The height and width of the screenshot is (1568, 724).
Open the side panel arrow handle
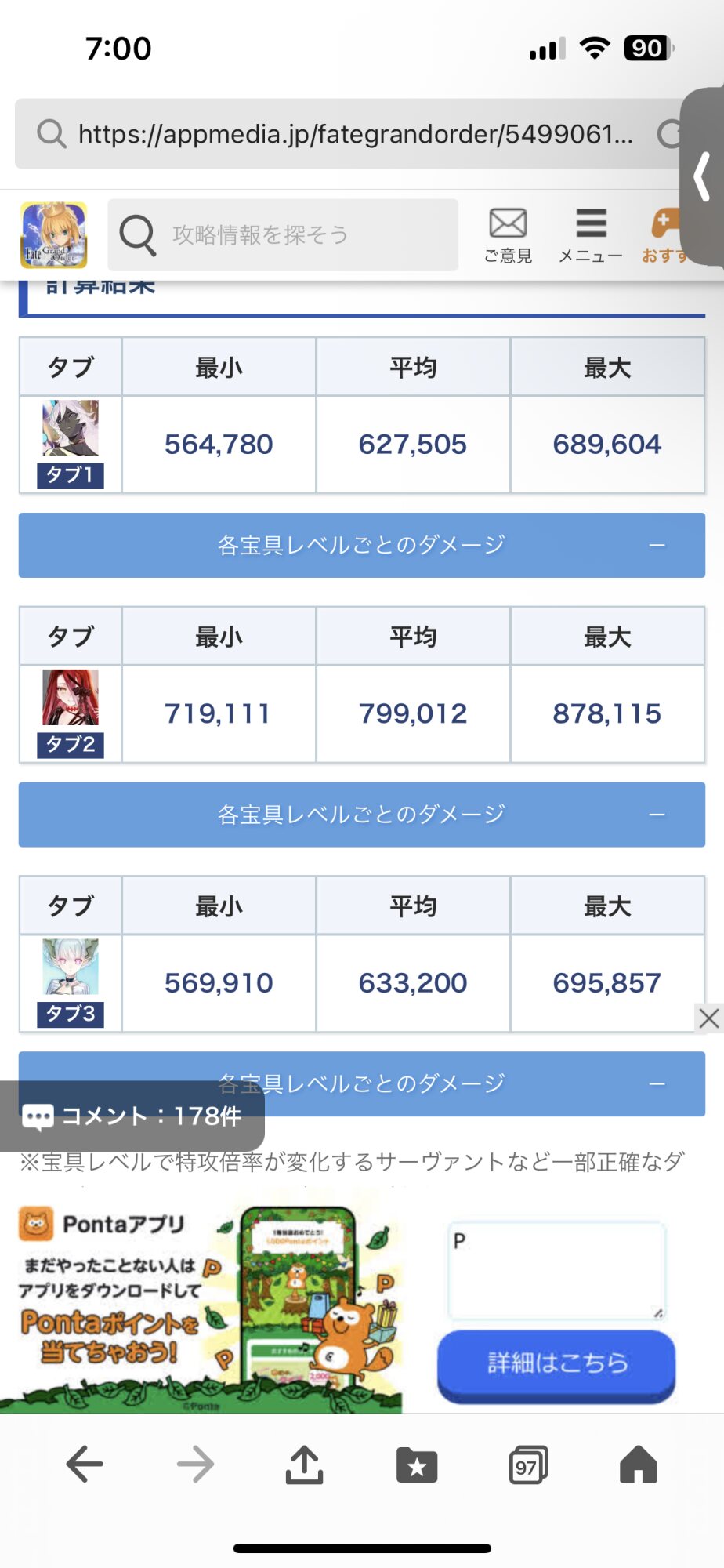pos(703,176)
